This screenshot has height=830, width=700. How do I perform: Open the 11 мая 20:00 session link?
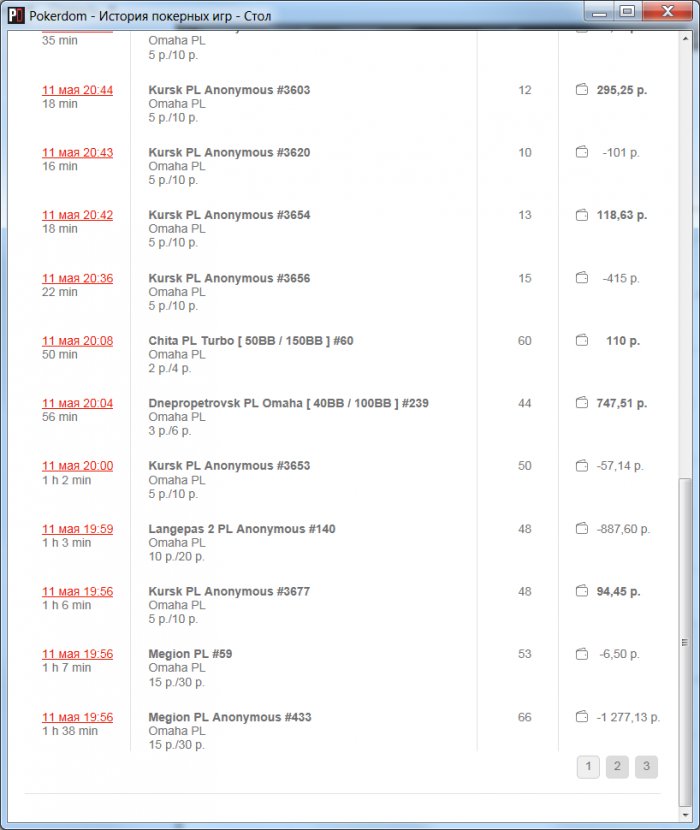click(x=77, y=466)
